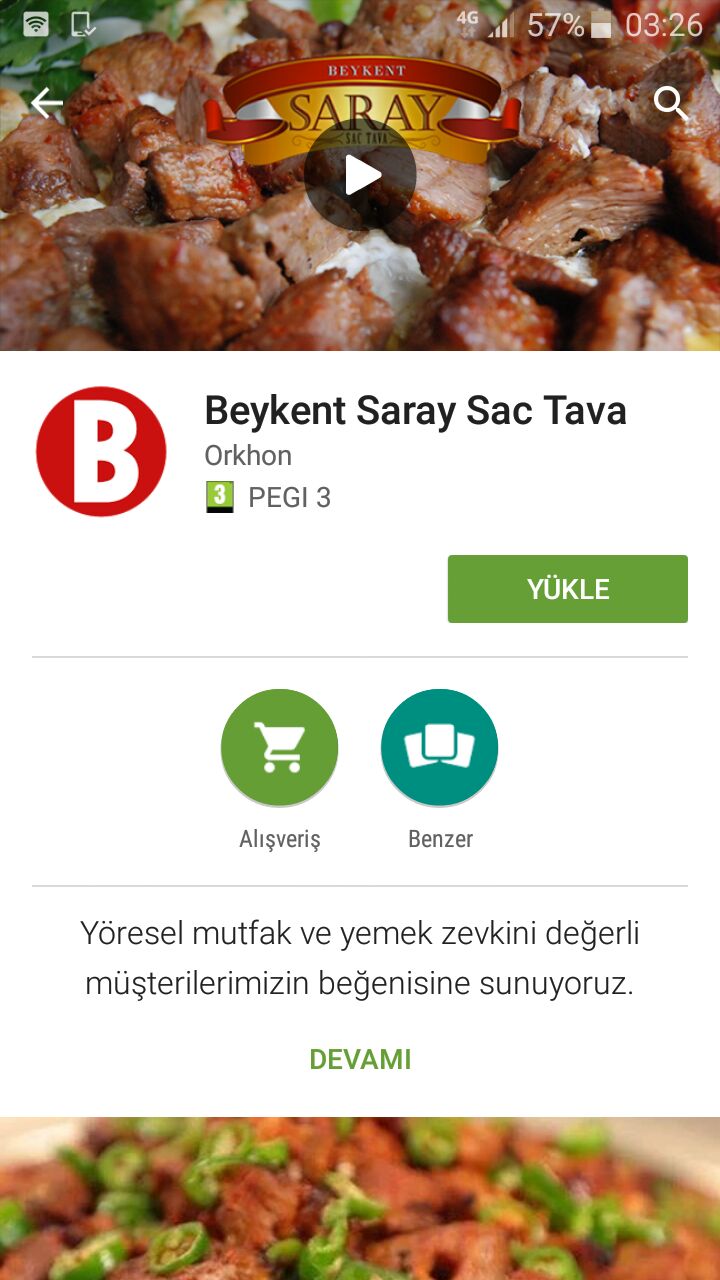Image resolution: width=720 pixels, height=1280 pixels.
Task: Expand description with DEVAMI
Action: tap(360, 1059)
